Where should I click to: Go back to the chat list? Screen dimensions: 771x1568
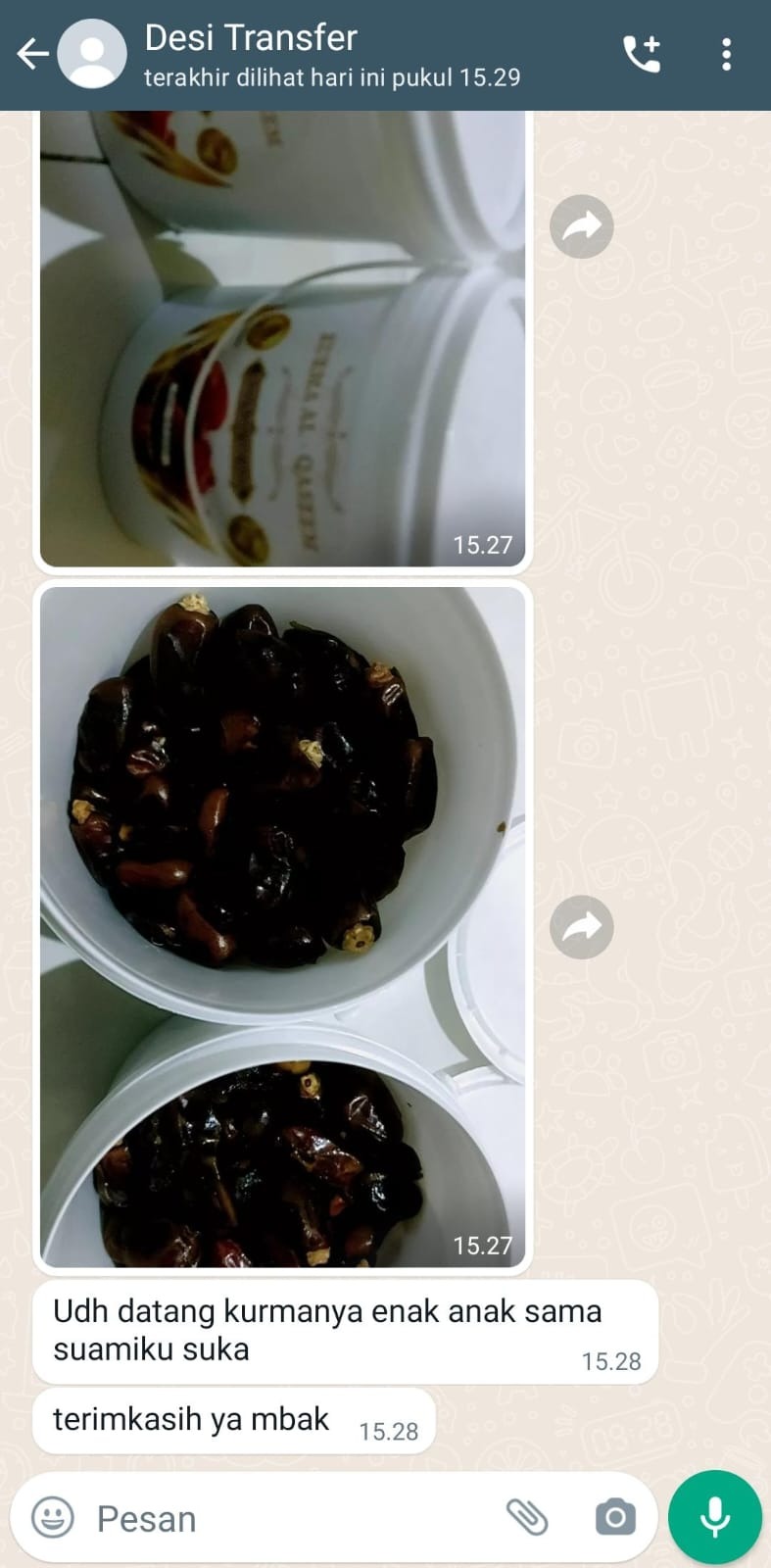(x=31, y=54)
